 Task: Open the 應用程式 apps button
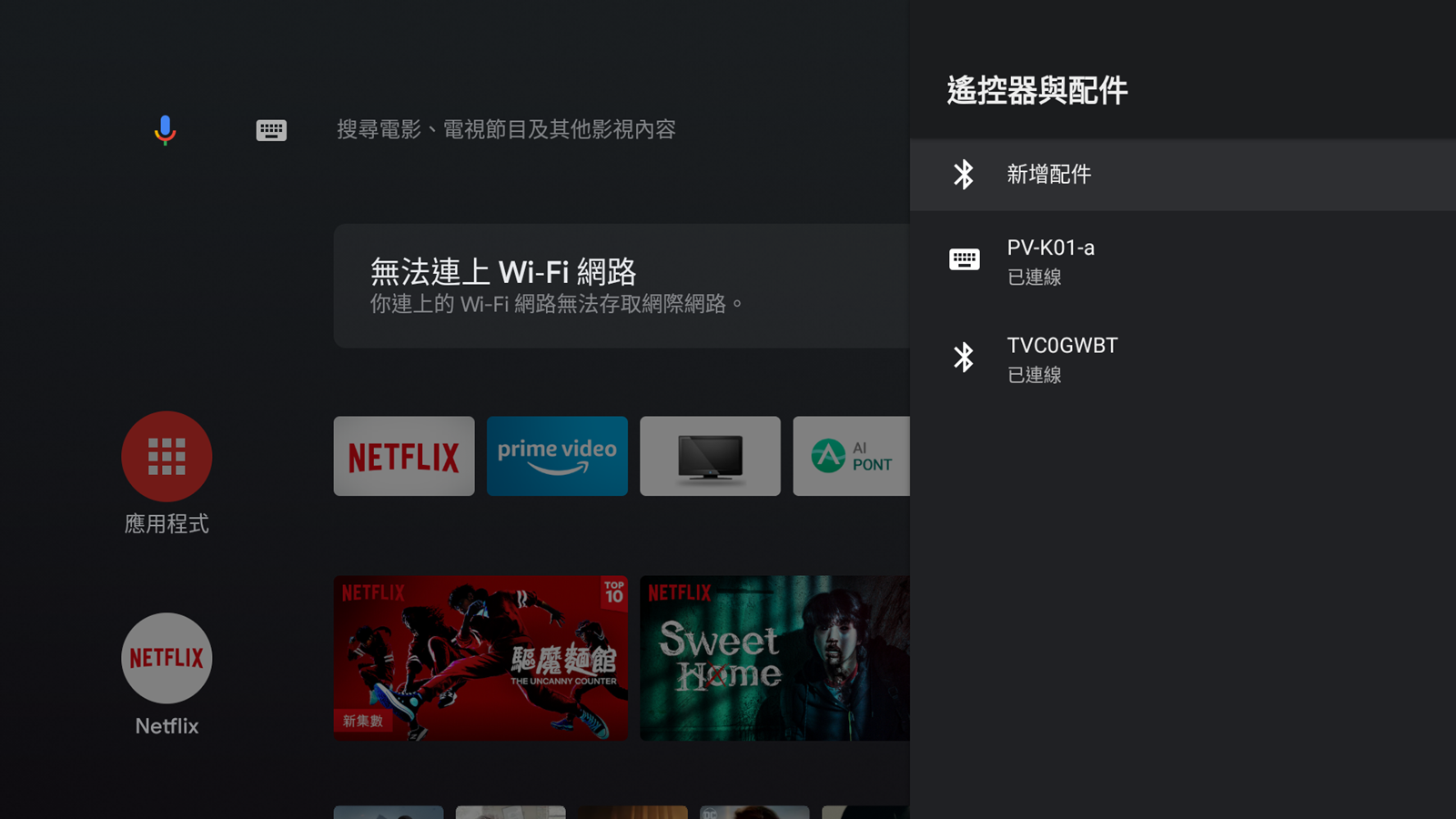(167, 457)
